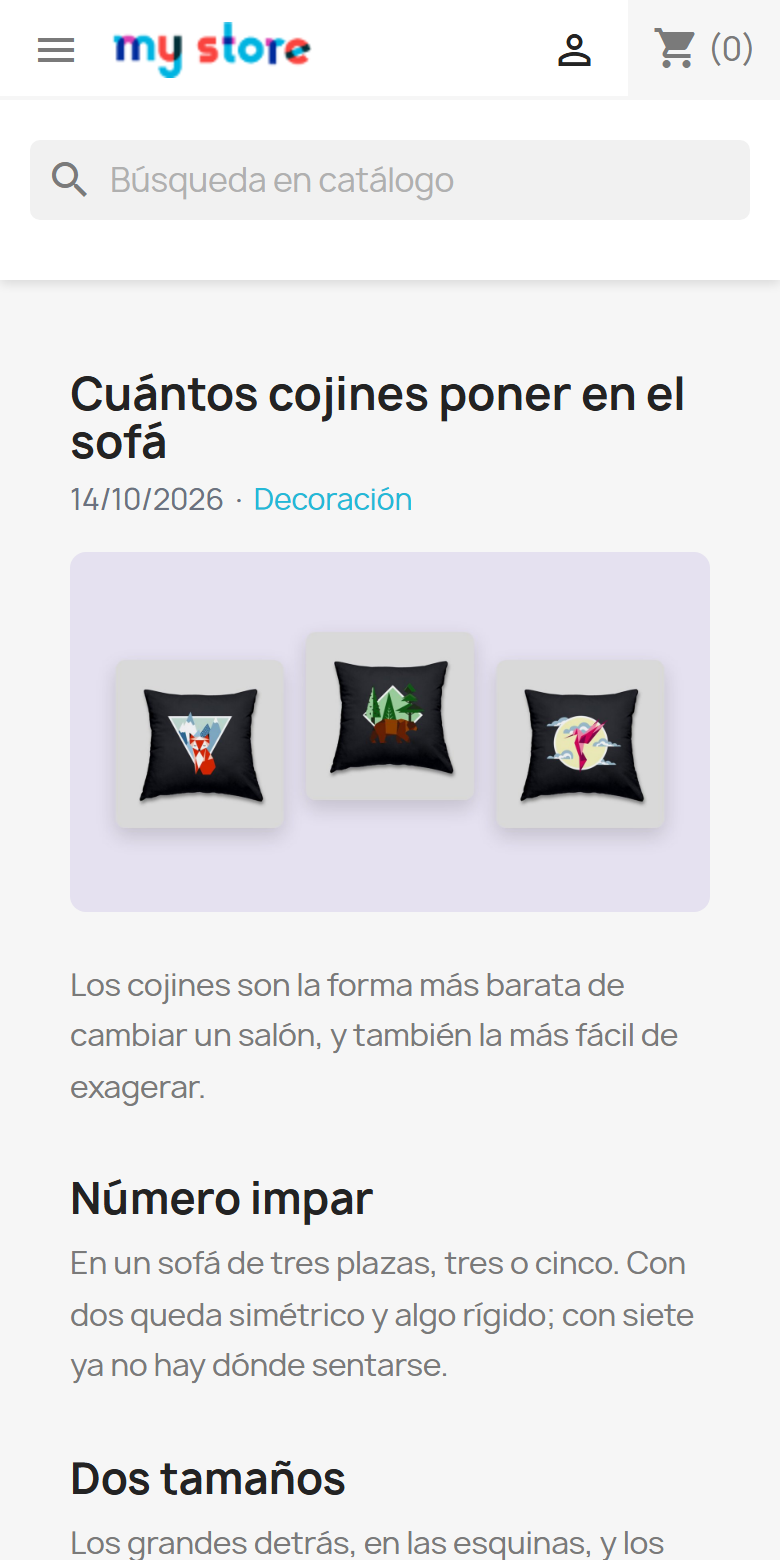Open the hamburger menu
Screen dimensions: 780x1560
(x=56, y=50)
